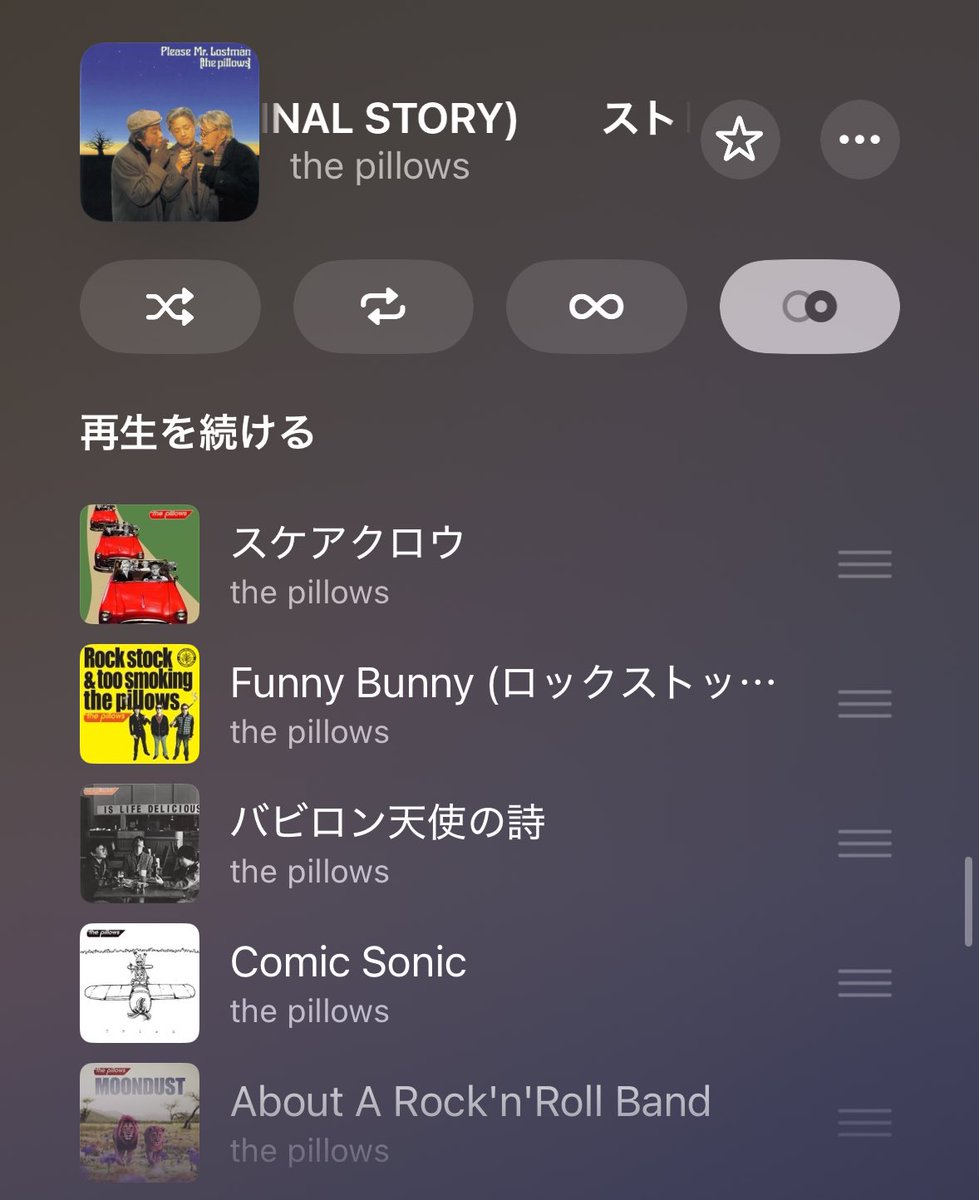This screenshot has width=979, height=1200.
Task: Toggle repeat mode
Action: point(383,307)
